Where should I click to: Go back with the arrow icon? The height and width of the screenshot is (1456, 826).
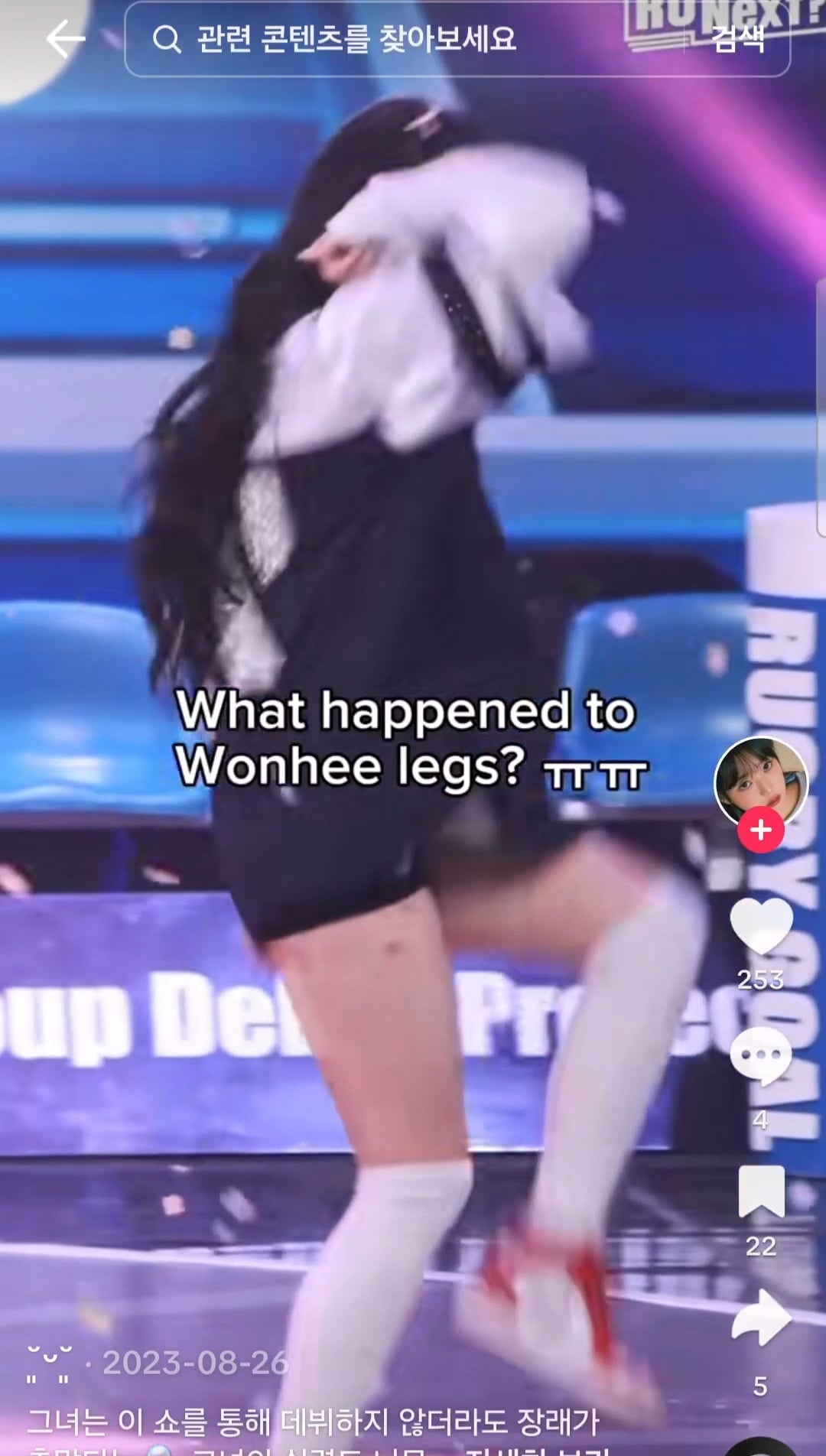[66, 39]
